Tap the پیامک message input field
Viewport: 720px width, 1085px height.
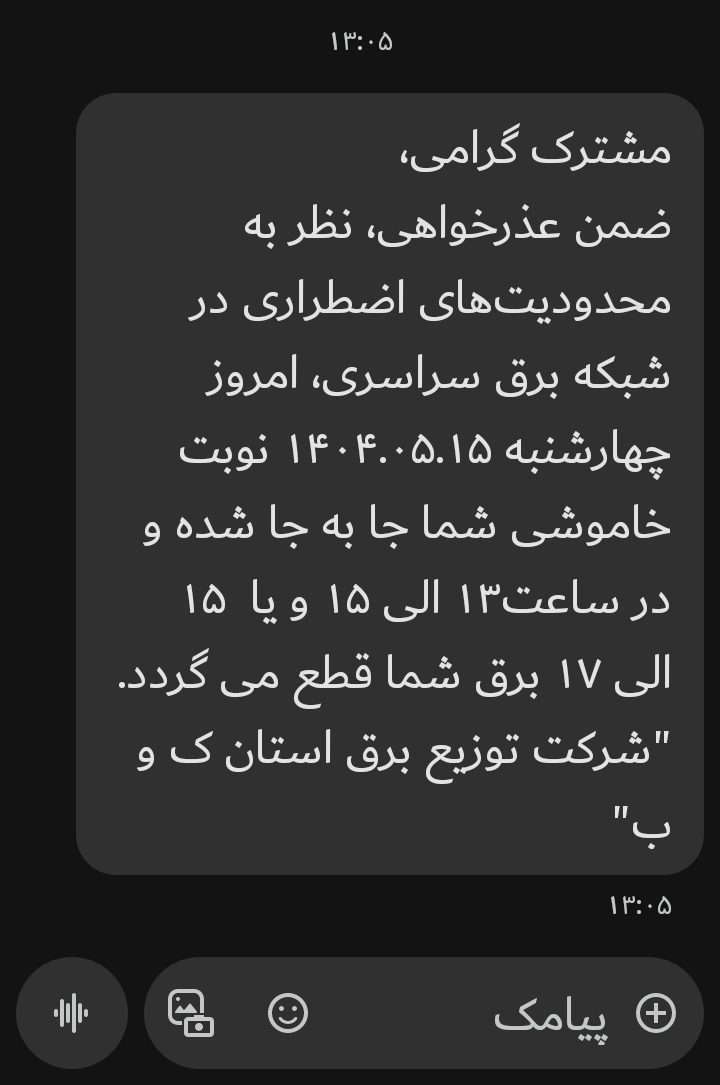[x=500, y=1015]
